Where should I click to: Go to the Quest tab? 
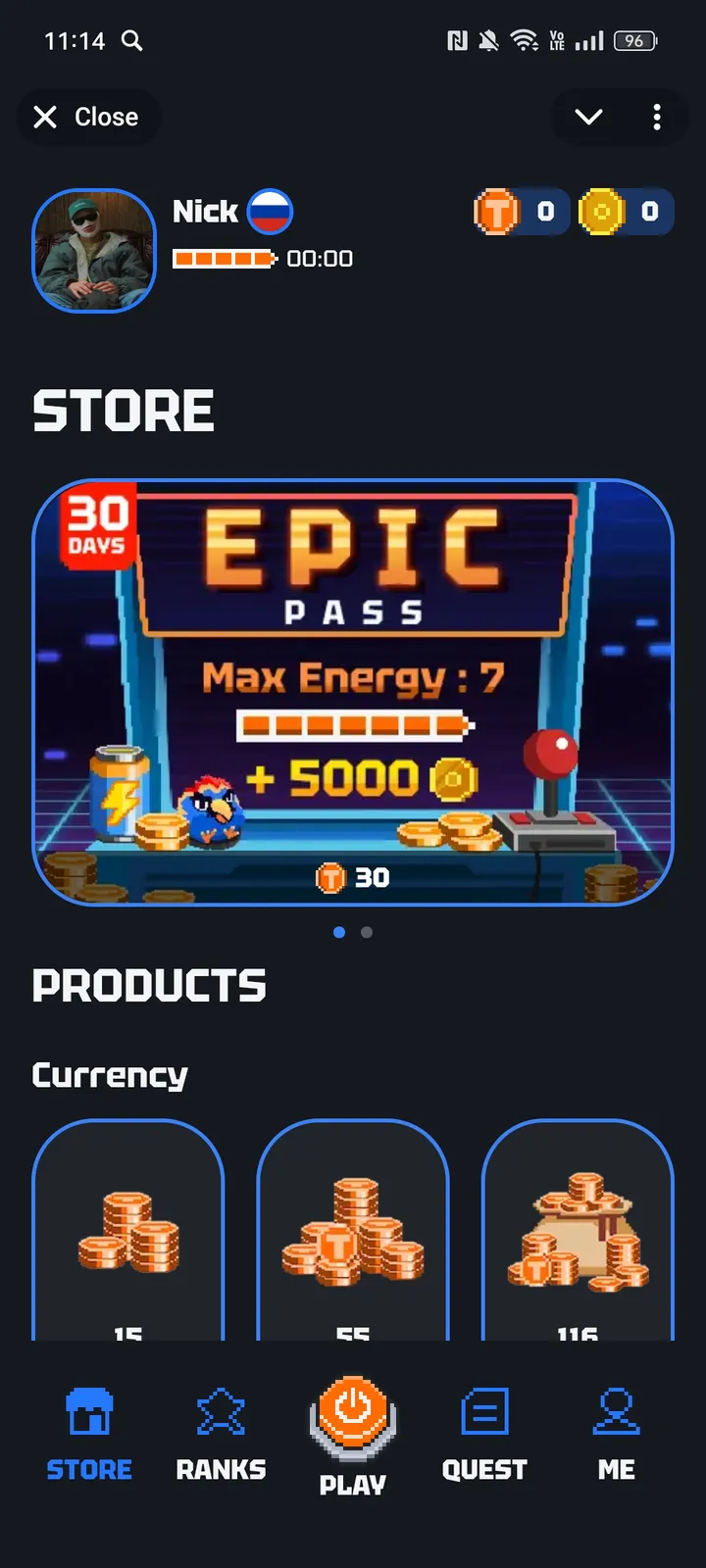(x=484, y=1433)
